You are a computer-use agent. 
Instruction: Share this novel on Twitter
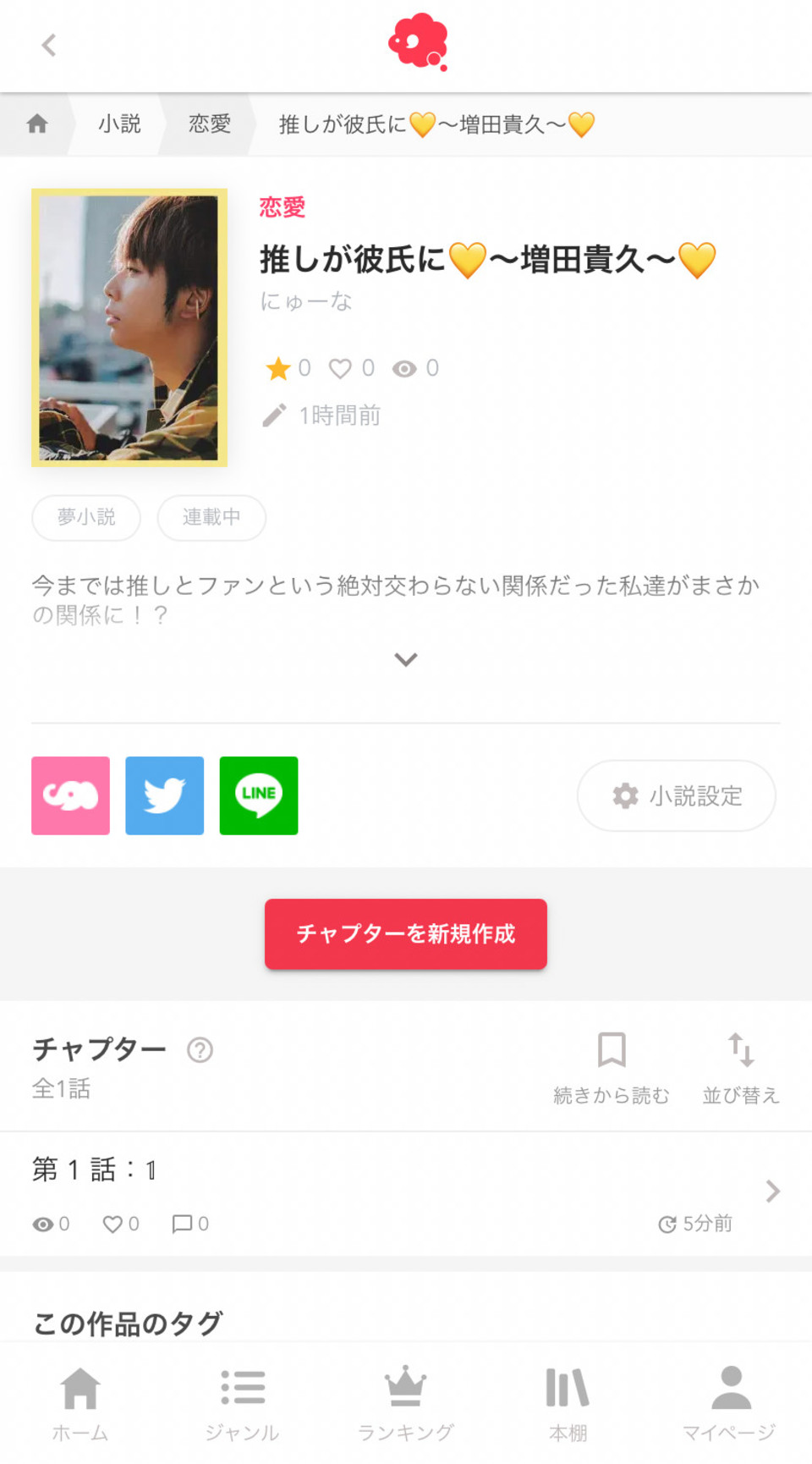(164, 795)
